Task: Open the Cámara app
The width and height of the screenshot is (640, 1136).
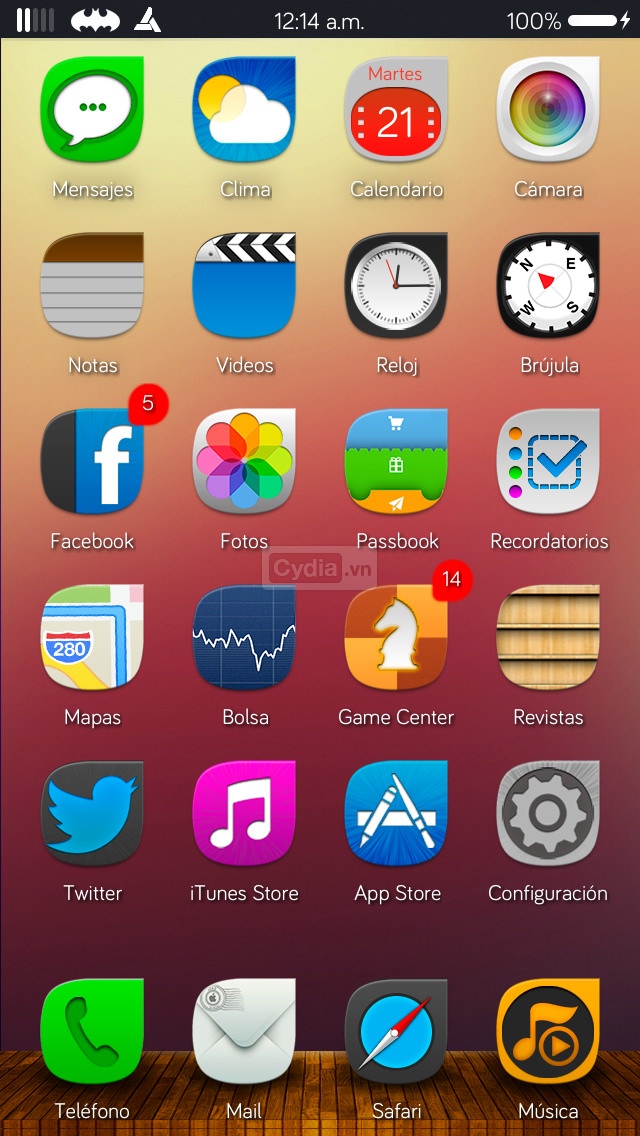Action: (548, 109)
